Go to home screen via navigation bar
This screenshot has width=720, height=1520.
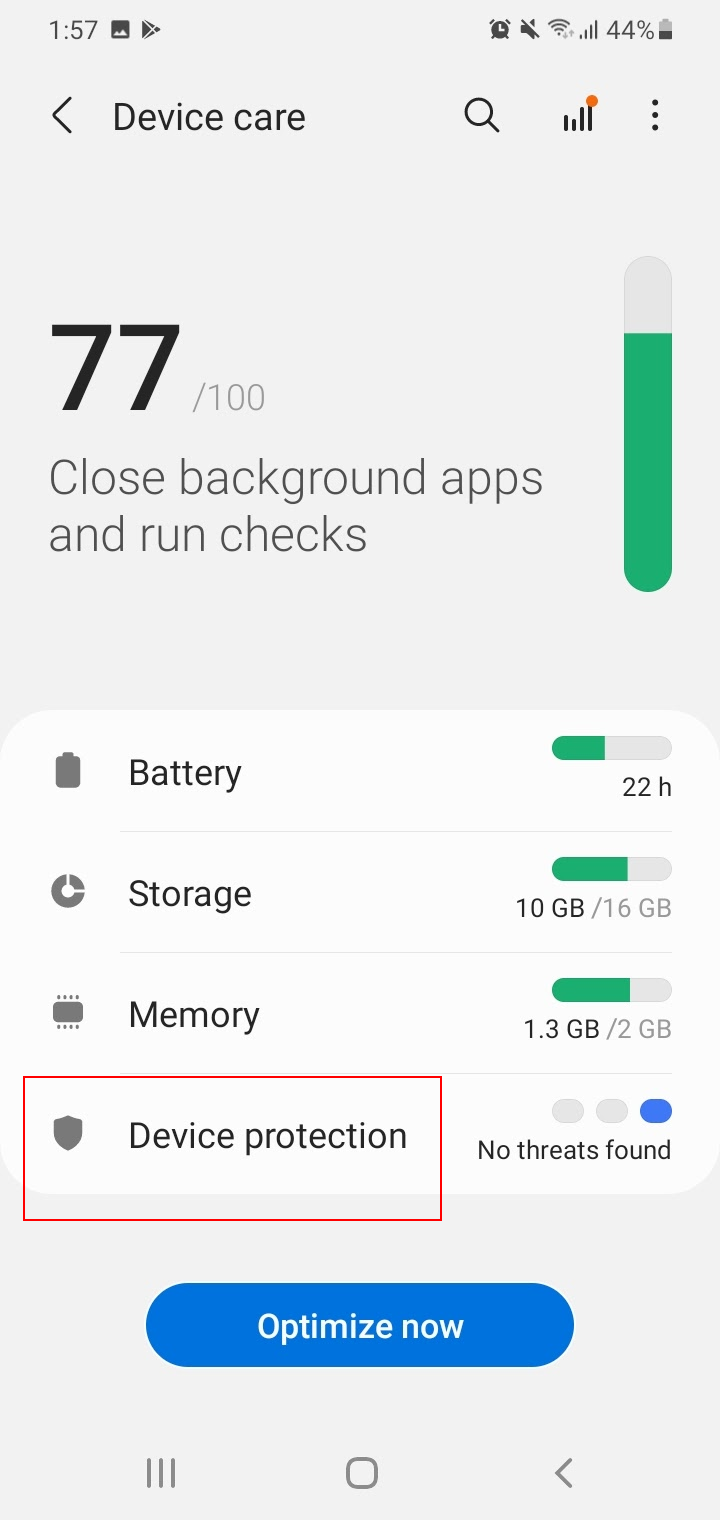[361, 1472]
